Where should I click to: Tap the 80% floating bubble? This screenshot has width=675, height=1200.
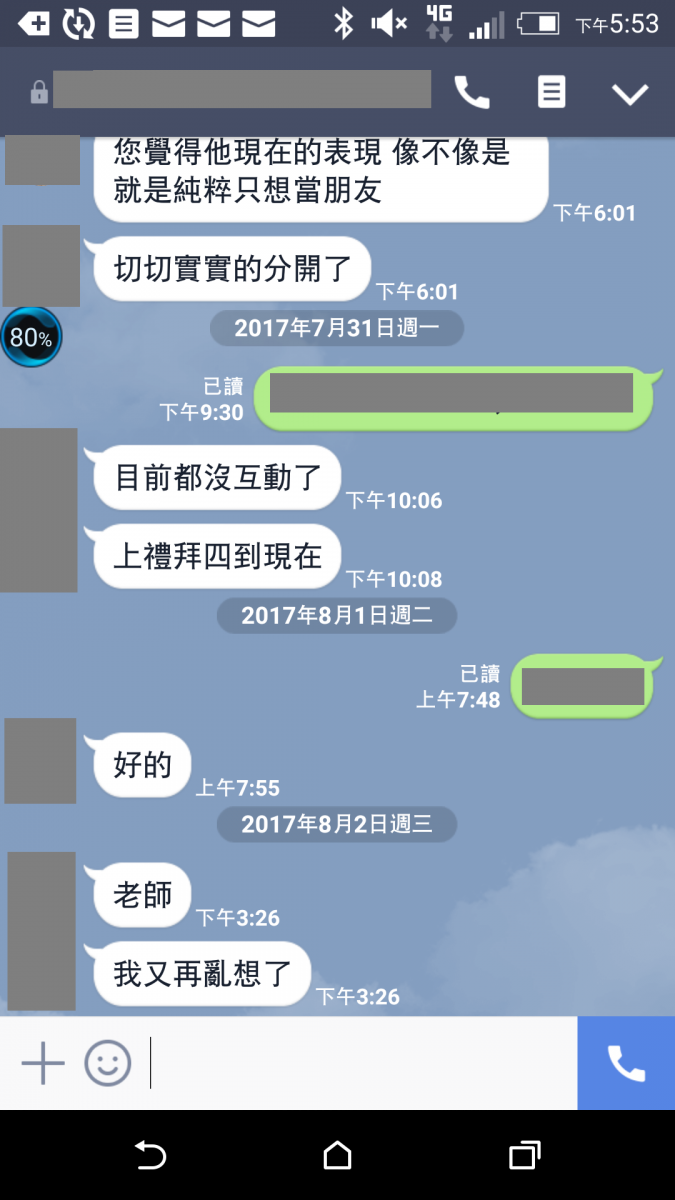31,338
